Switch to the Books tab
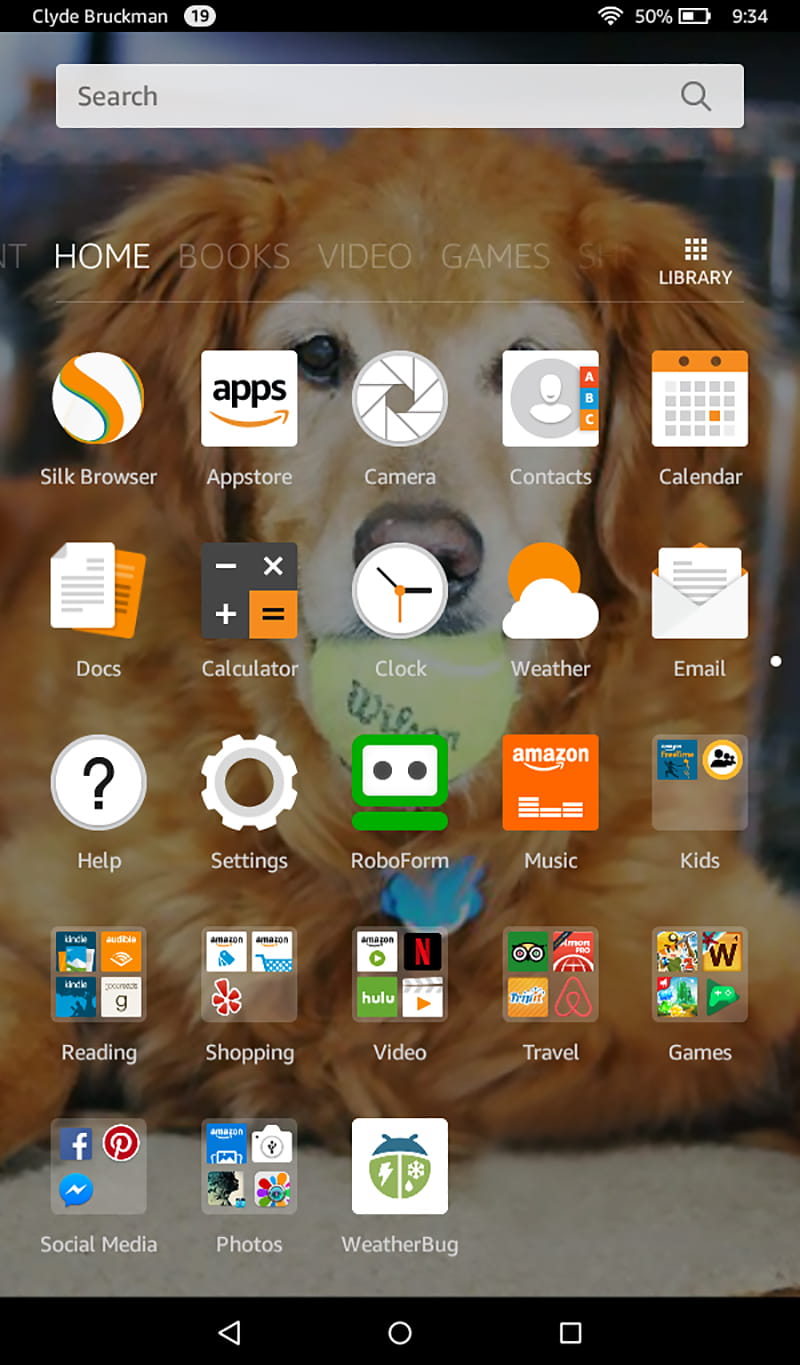This screenshot has height=1365, width=800. [x=234, y=256]
